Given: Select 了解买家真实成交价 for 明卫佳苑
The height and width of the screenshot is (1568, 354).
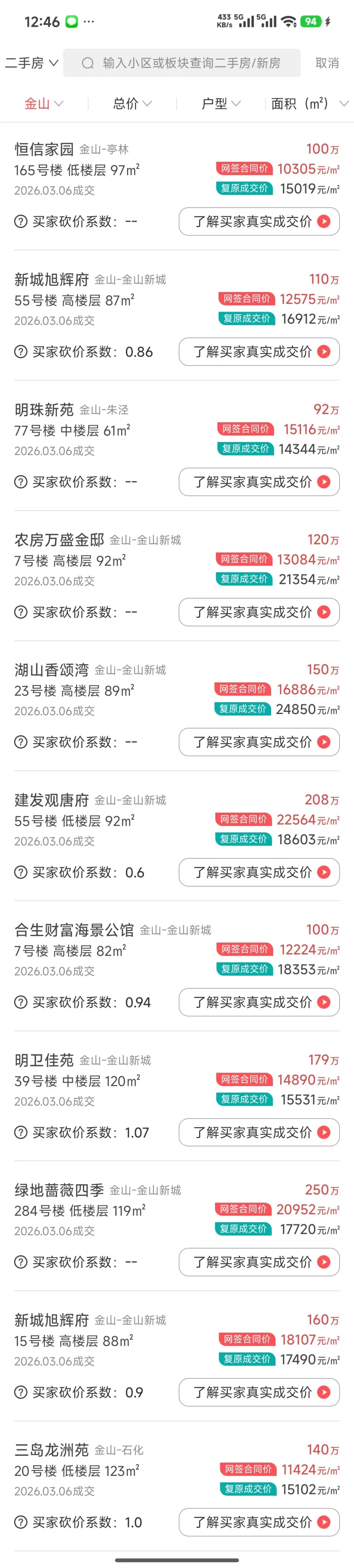Looking at the screenshot, I should click(259, 1132).
